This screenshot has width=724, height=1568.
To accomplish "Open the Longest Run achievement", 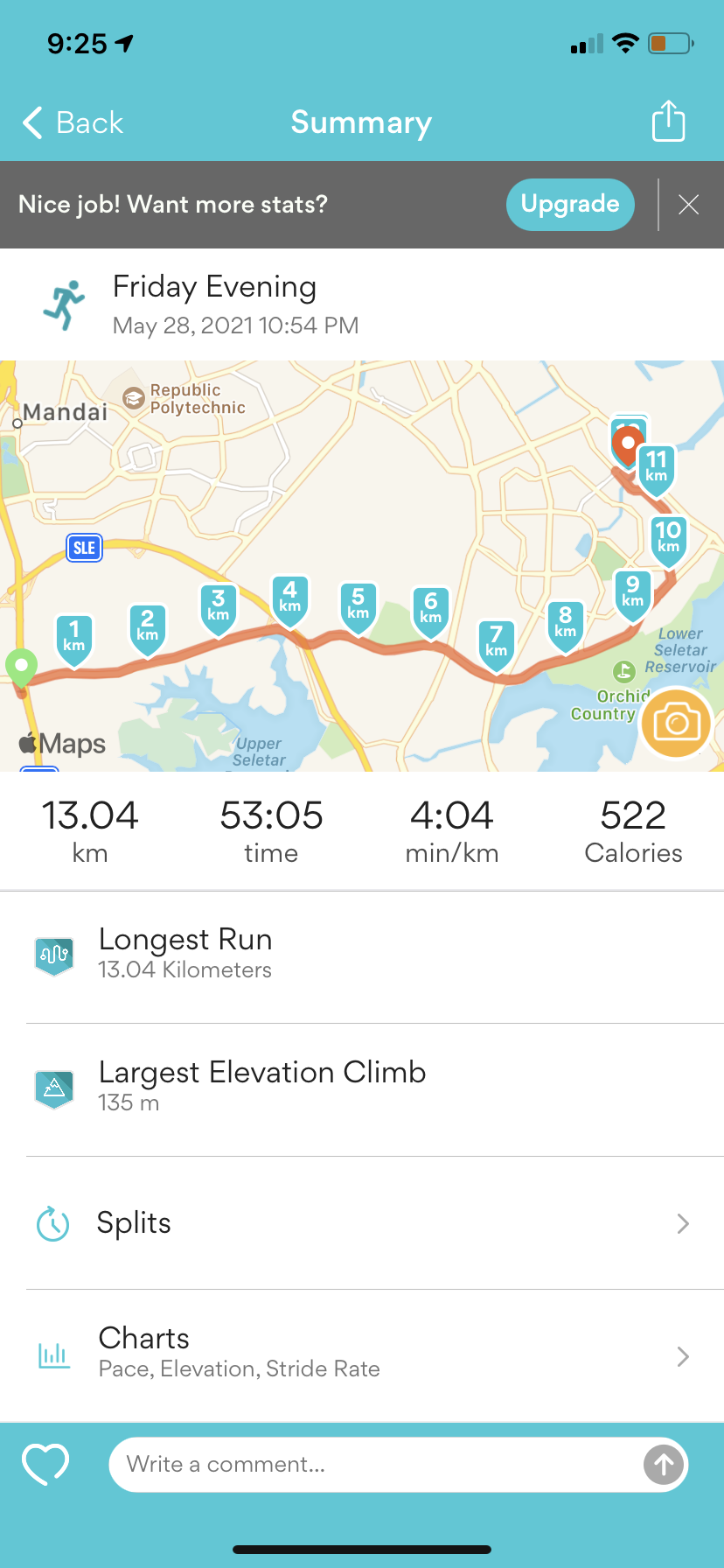I will pyautogui.click(x=362, y=956).
